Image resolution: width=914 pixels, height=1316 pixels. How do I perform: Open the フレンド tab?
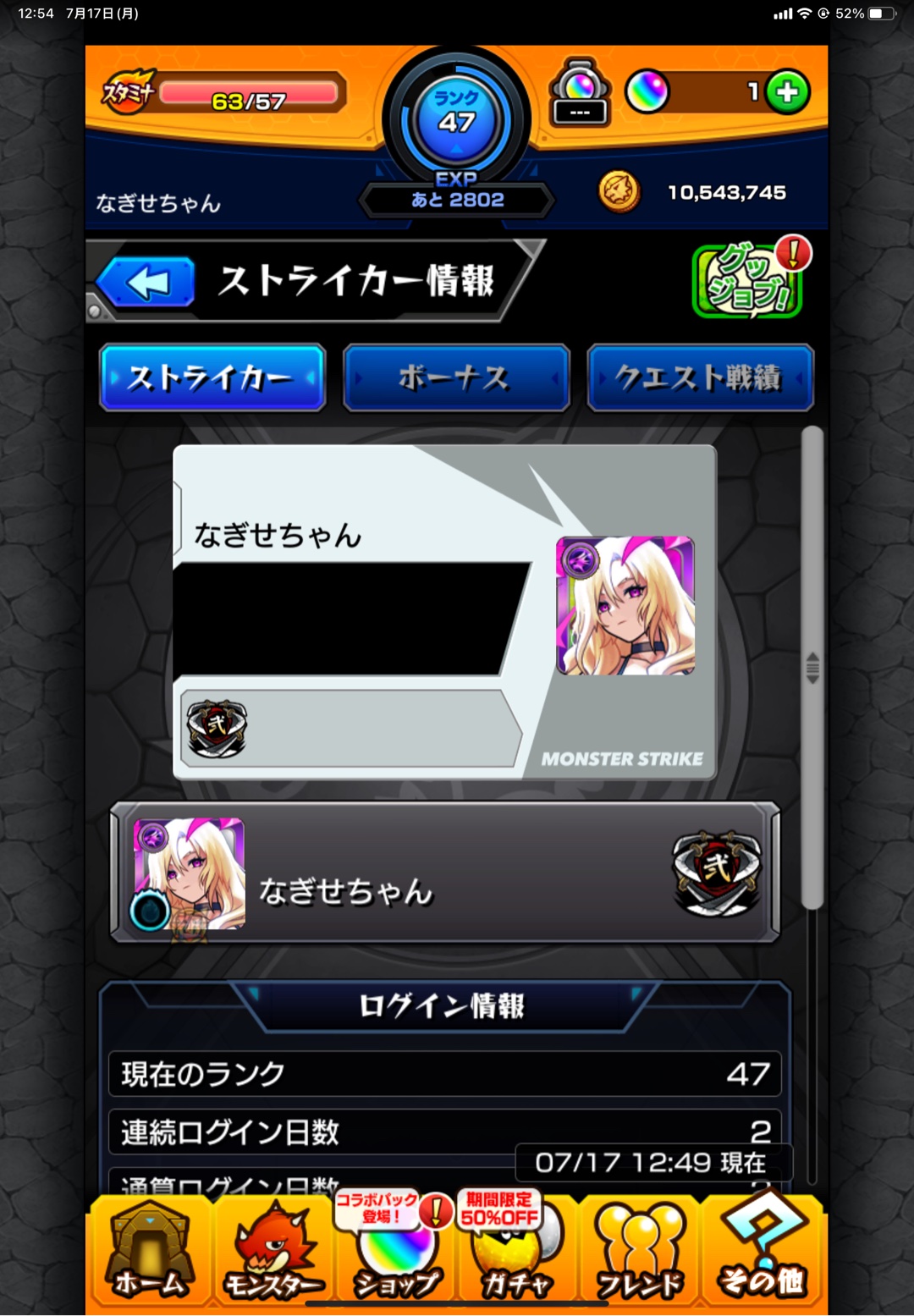point(640,1254)
